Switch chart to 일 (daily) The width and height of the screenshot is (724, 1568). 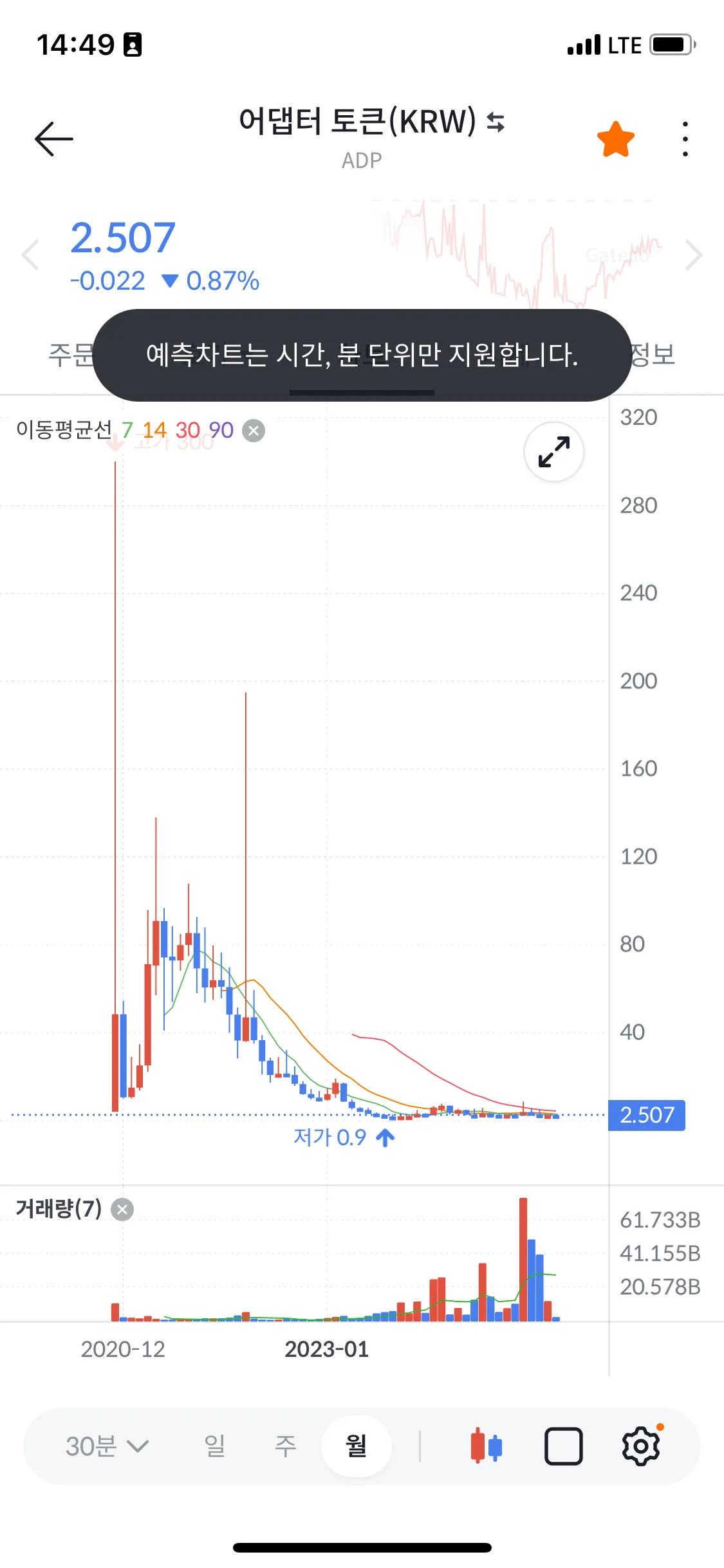pos(215,1446)
